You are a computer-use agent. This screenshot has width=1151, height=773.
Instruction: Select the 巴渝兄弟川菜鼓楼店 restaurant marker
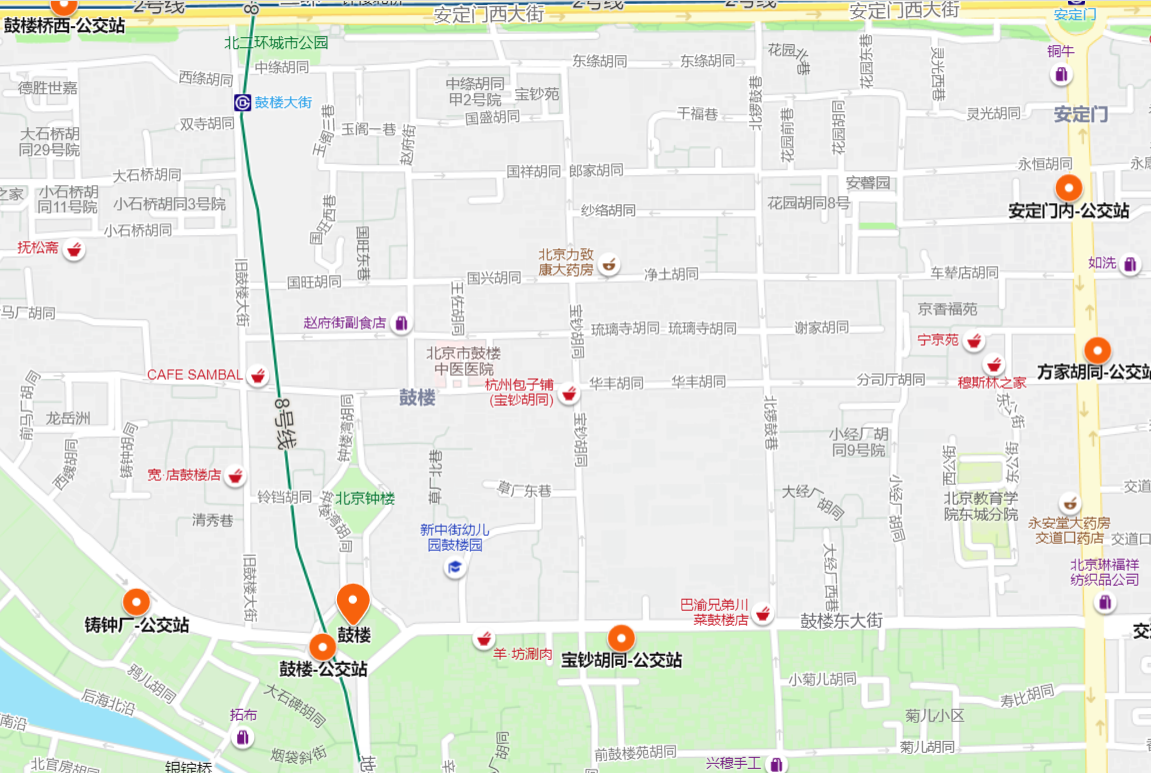click(762, 613)
